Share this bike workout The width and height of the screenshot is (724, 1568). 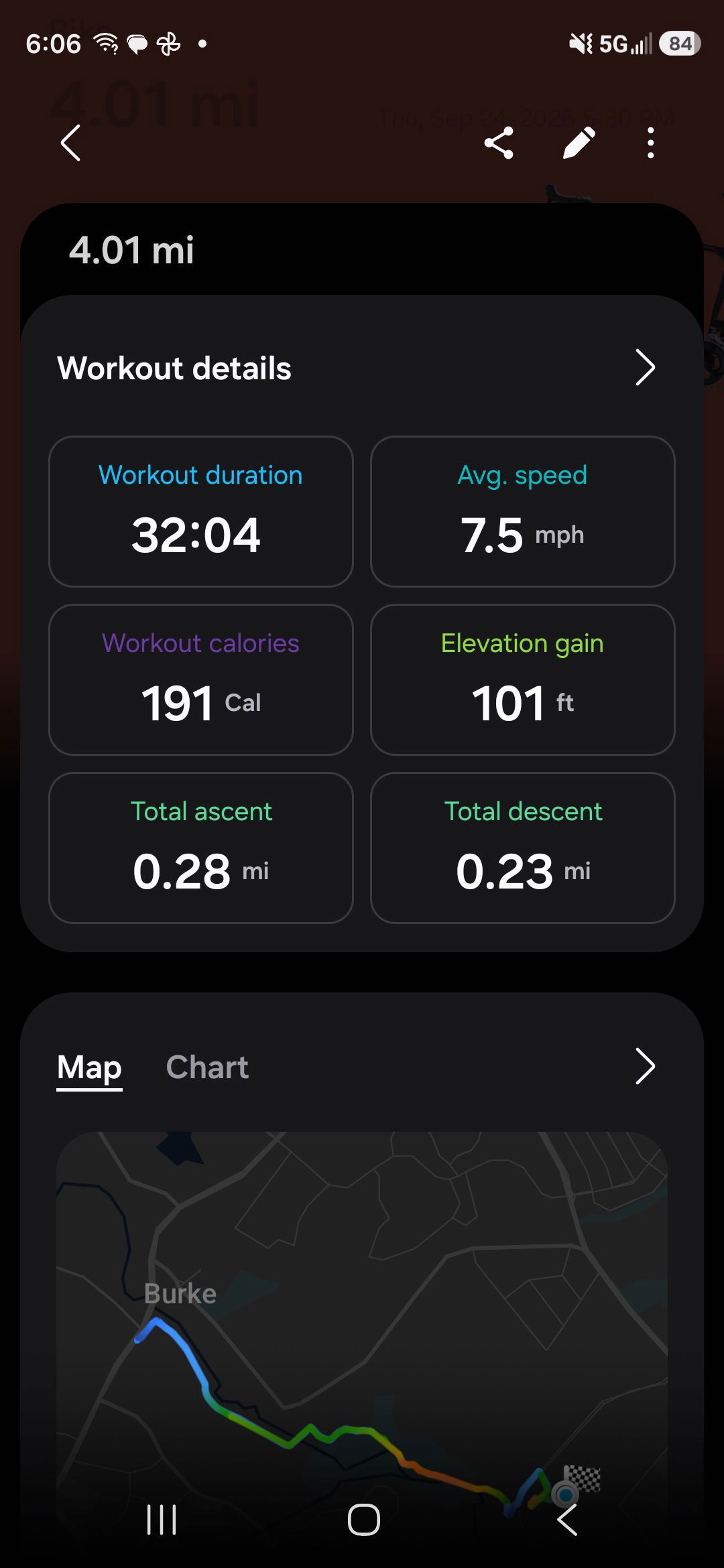click(x=499, y=143)
